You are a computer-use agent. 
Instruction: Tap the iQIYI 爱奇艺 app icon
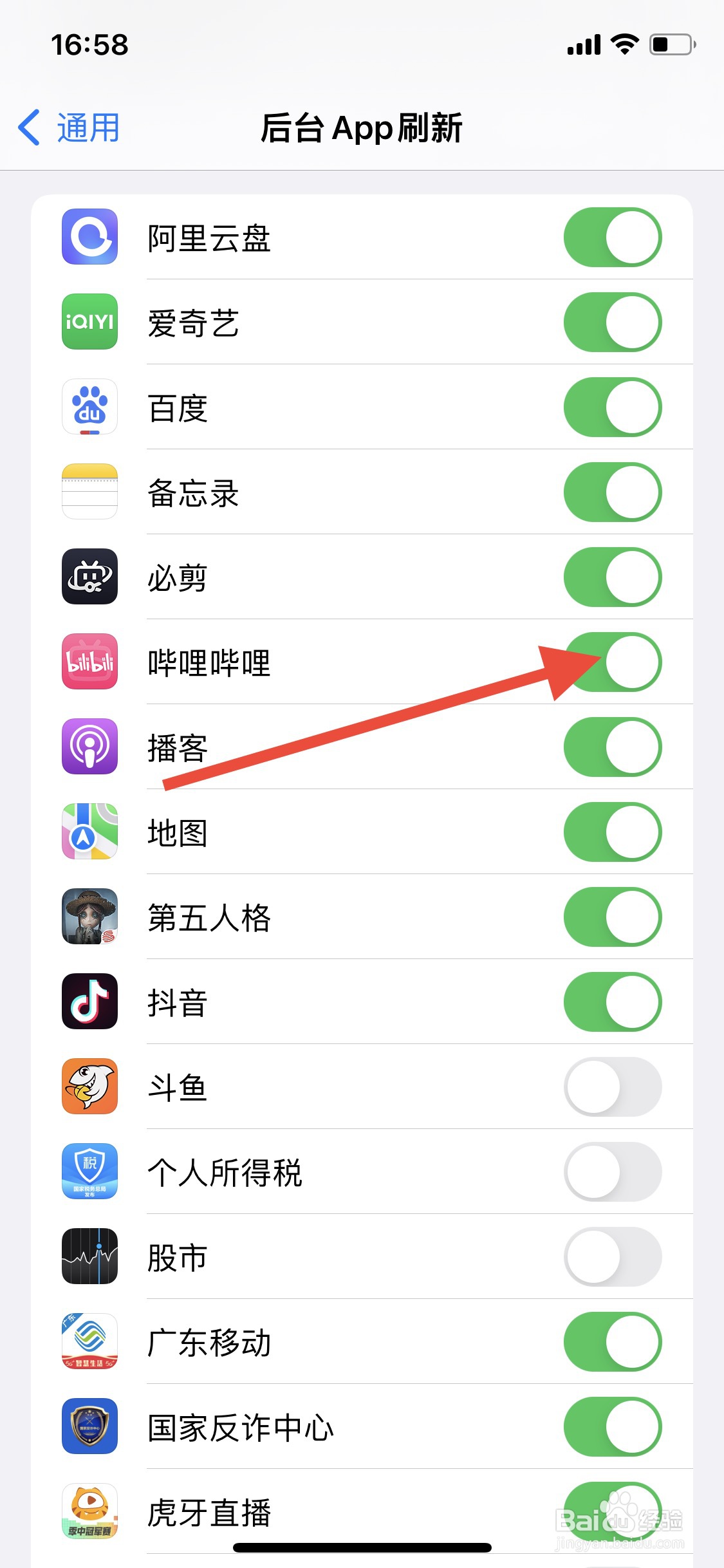89,322
